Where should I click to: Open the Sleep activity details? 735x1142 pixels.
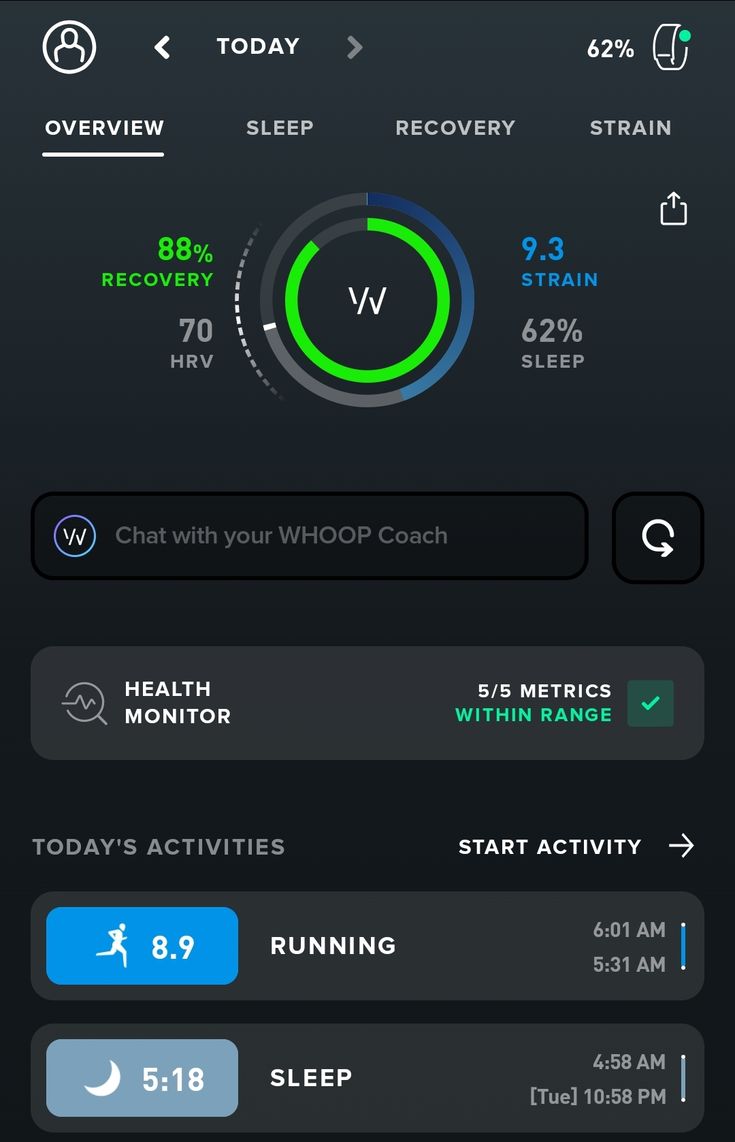click(x=367, y=1078)
